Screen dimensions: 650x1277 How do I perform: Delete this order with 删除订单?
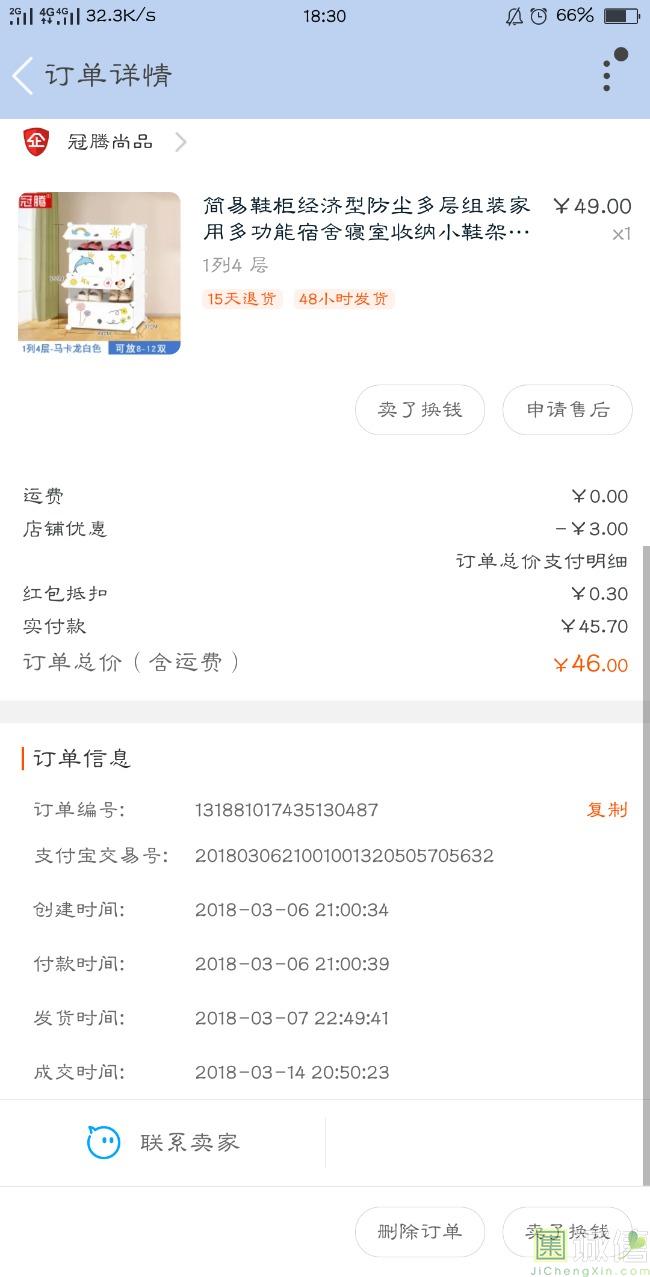[x=420, y=1231]
